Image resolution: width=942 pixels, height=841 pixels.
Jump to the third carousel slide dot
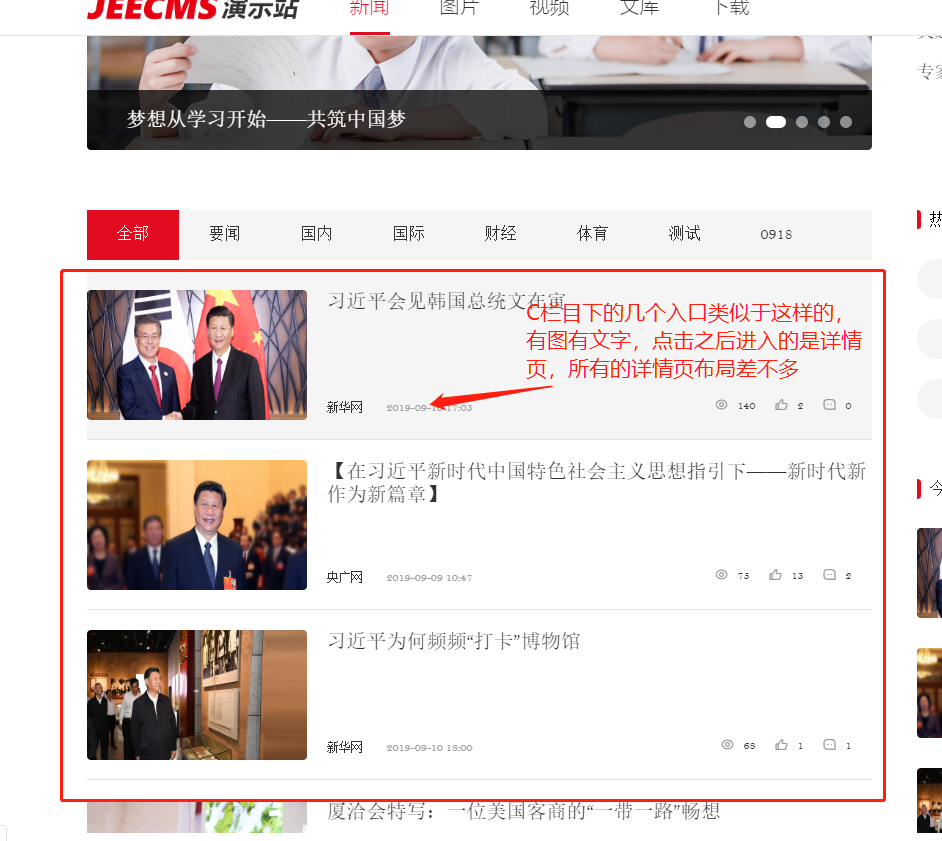(x=802, y=122)
